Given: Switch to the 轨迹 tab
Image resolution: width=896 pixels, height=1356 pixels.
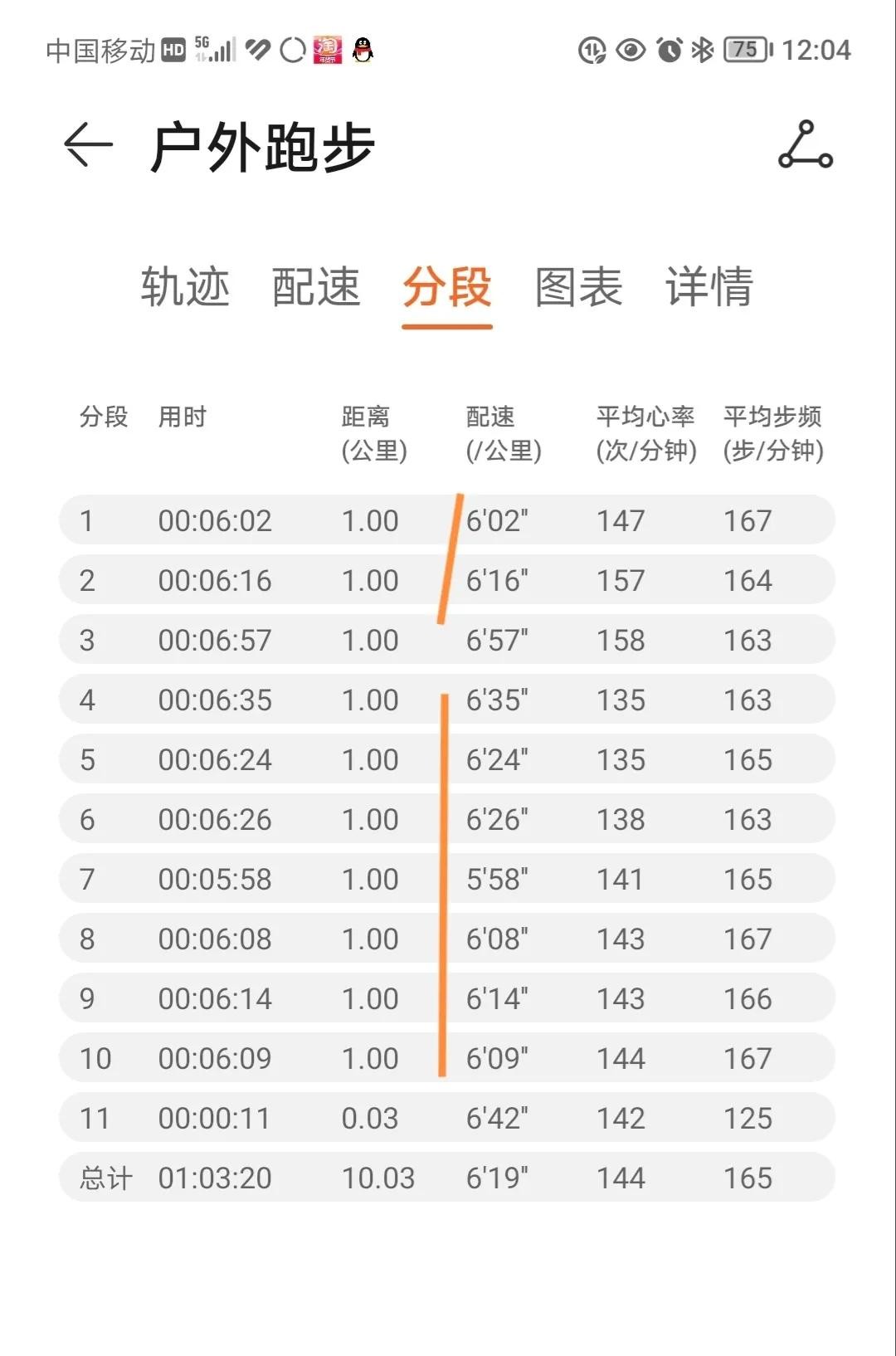Looking at the screenshot, I should (184, 287).
